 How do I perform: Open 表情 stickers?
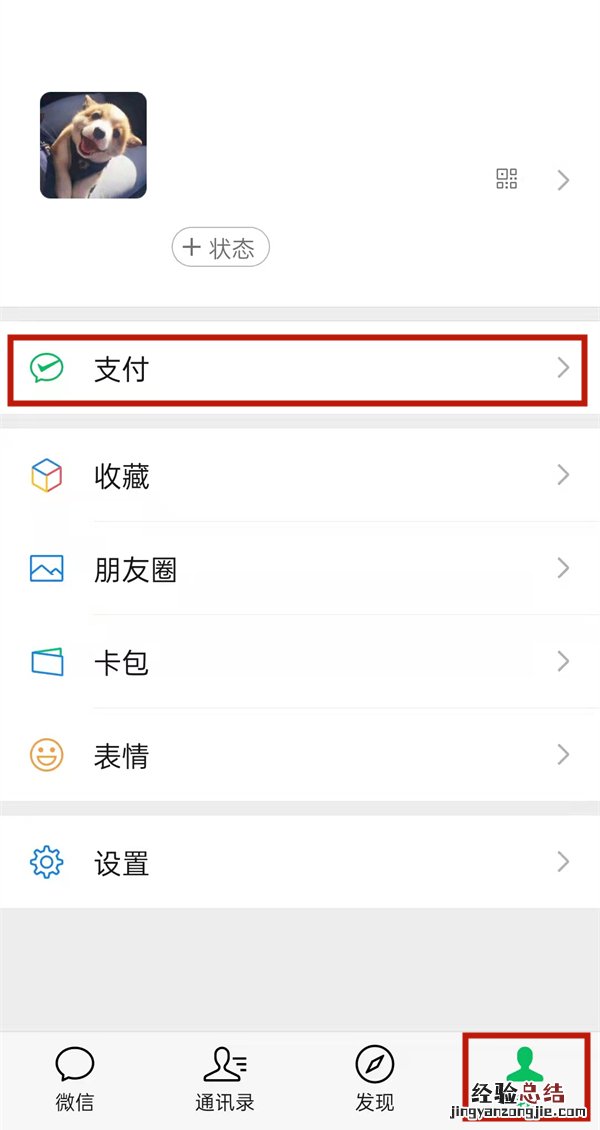click(298, 755)
